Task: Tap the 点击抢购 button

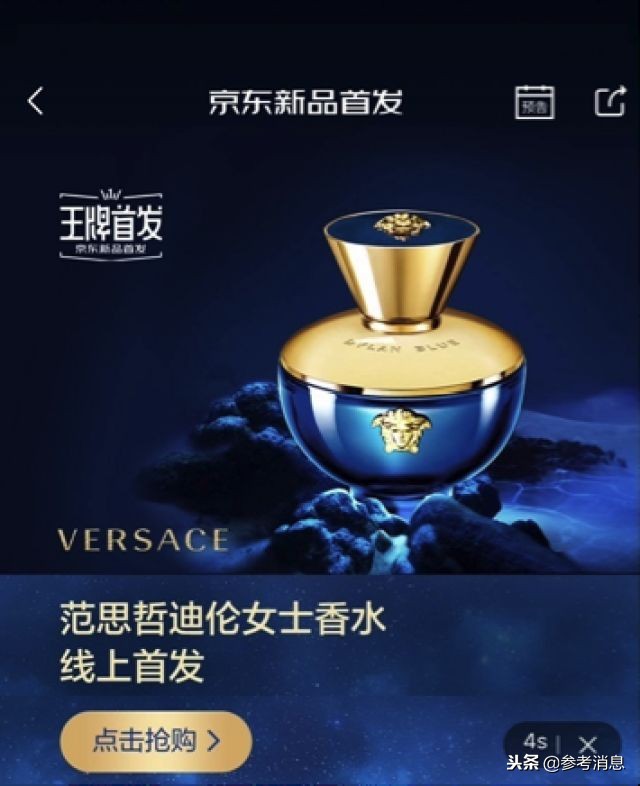Action: tap(156, 740)
